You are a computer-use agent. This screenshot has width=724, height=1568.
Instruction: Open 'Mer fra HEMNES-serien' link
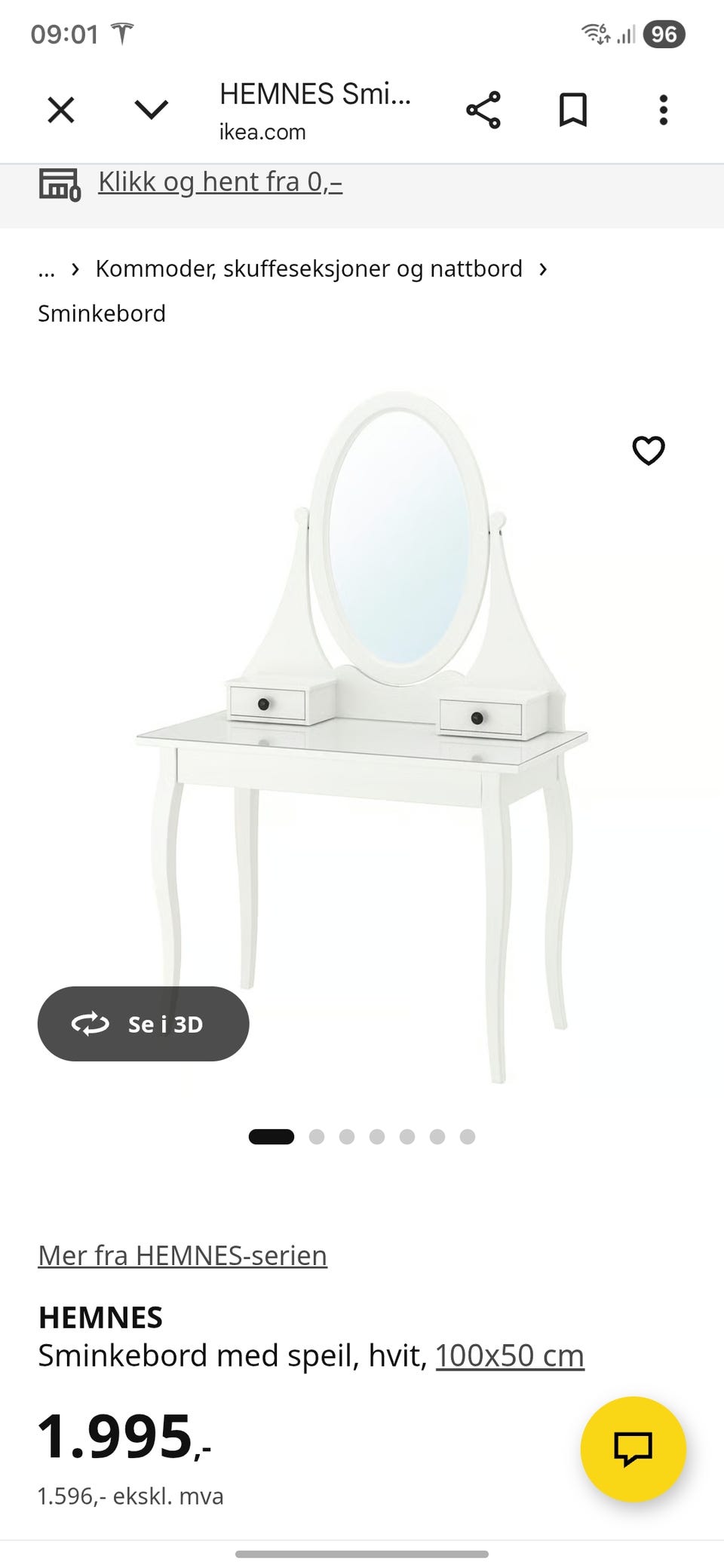coord(183,1256)
